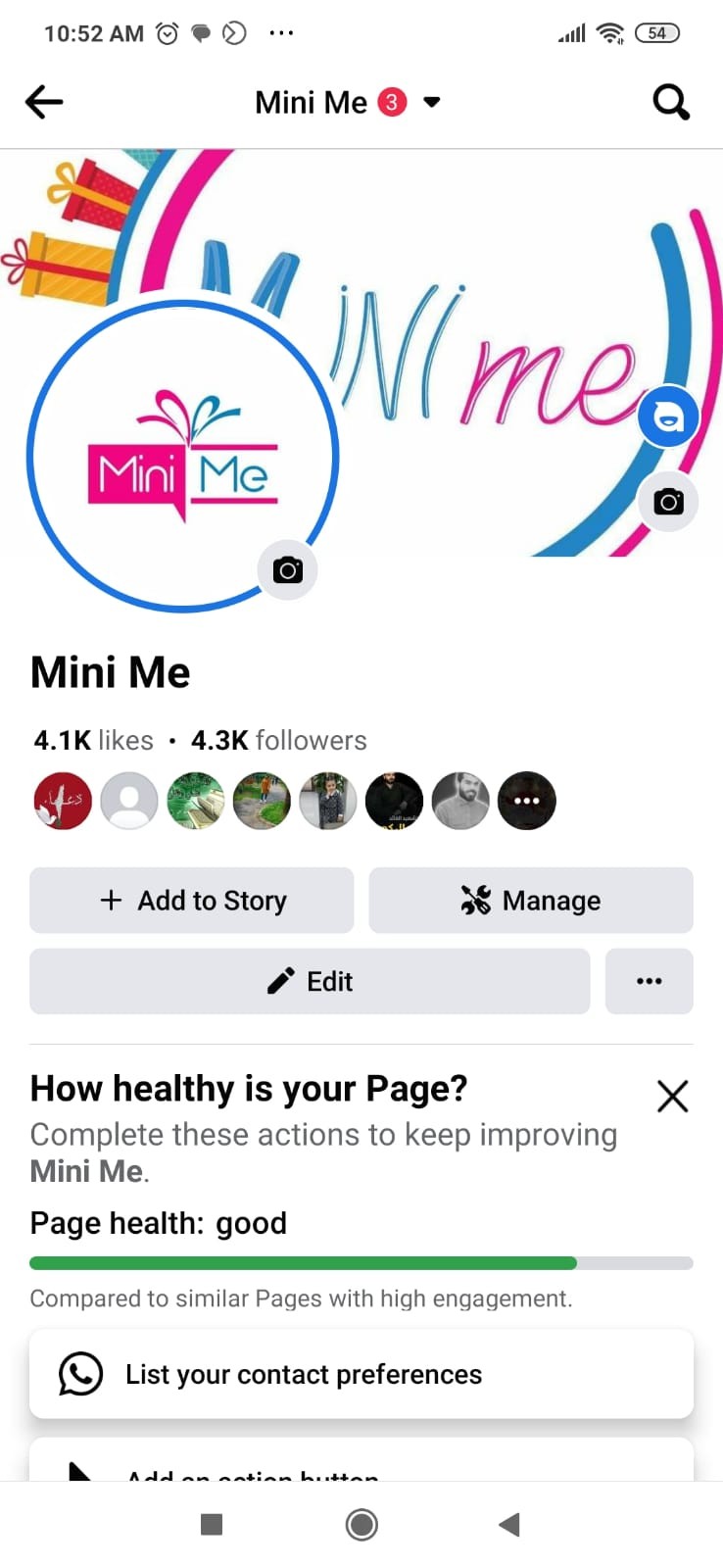Change profile picture via its camera icon
This screenshot has width=723, height=1568.
click(x=288, y=569)
